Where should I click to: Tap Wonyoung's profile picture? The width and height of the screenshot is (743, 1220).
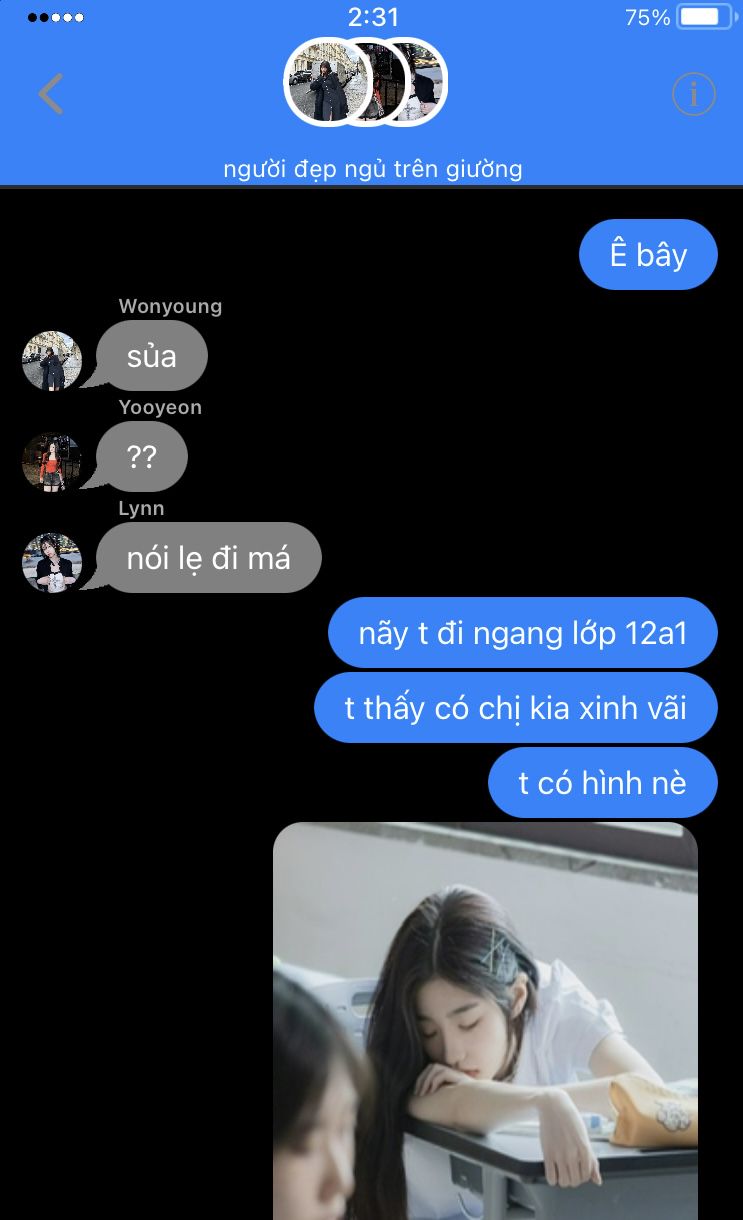[52, 360]
